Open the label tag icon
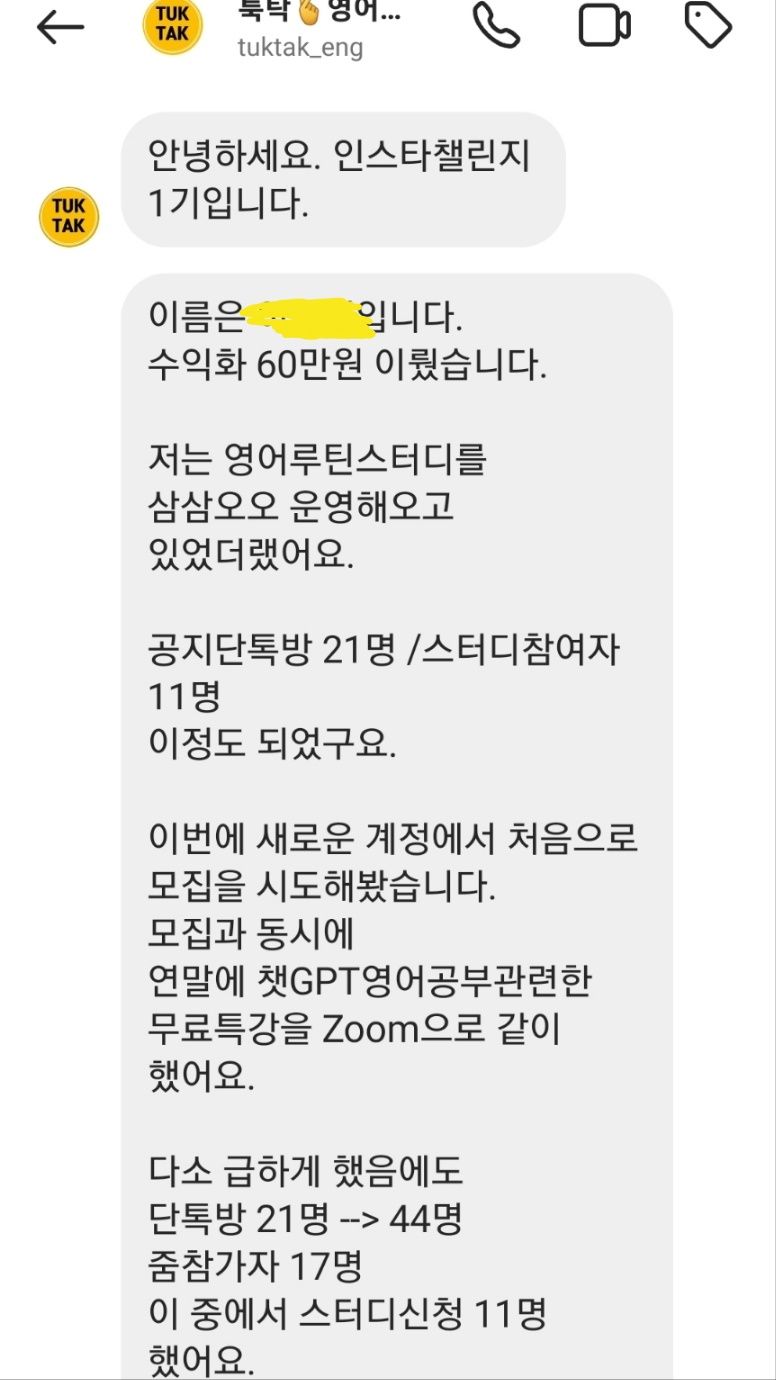 (x=708, y=25)
